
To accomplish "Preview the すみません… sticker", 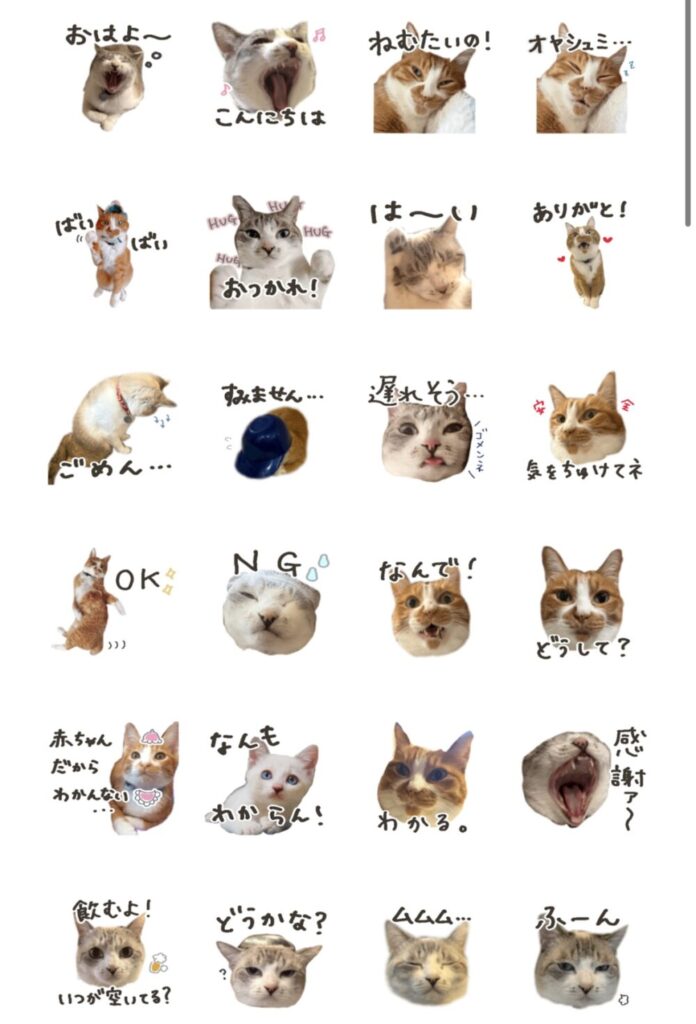I will [270, 428].
